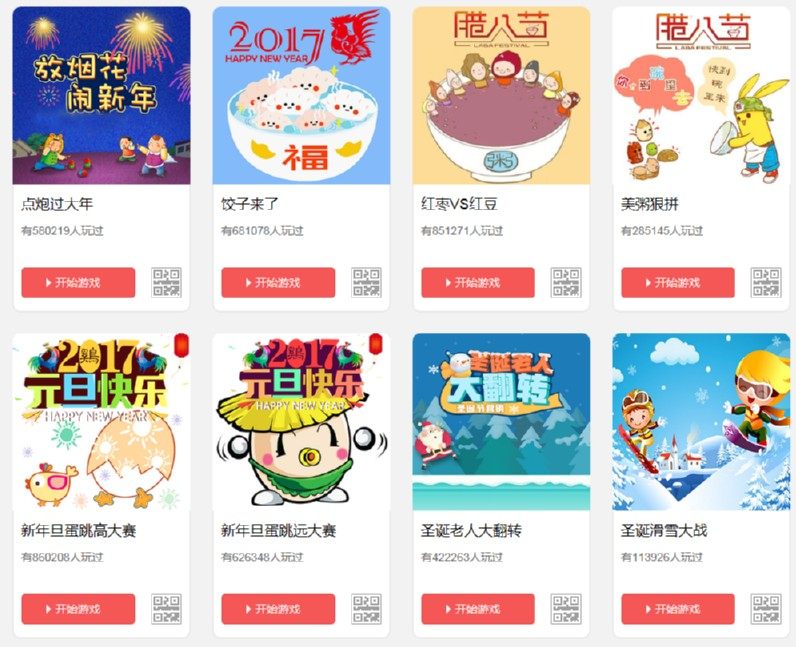Start the 新年旦蛋跳高大赛 game
796x647 pixels.
78,609
